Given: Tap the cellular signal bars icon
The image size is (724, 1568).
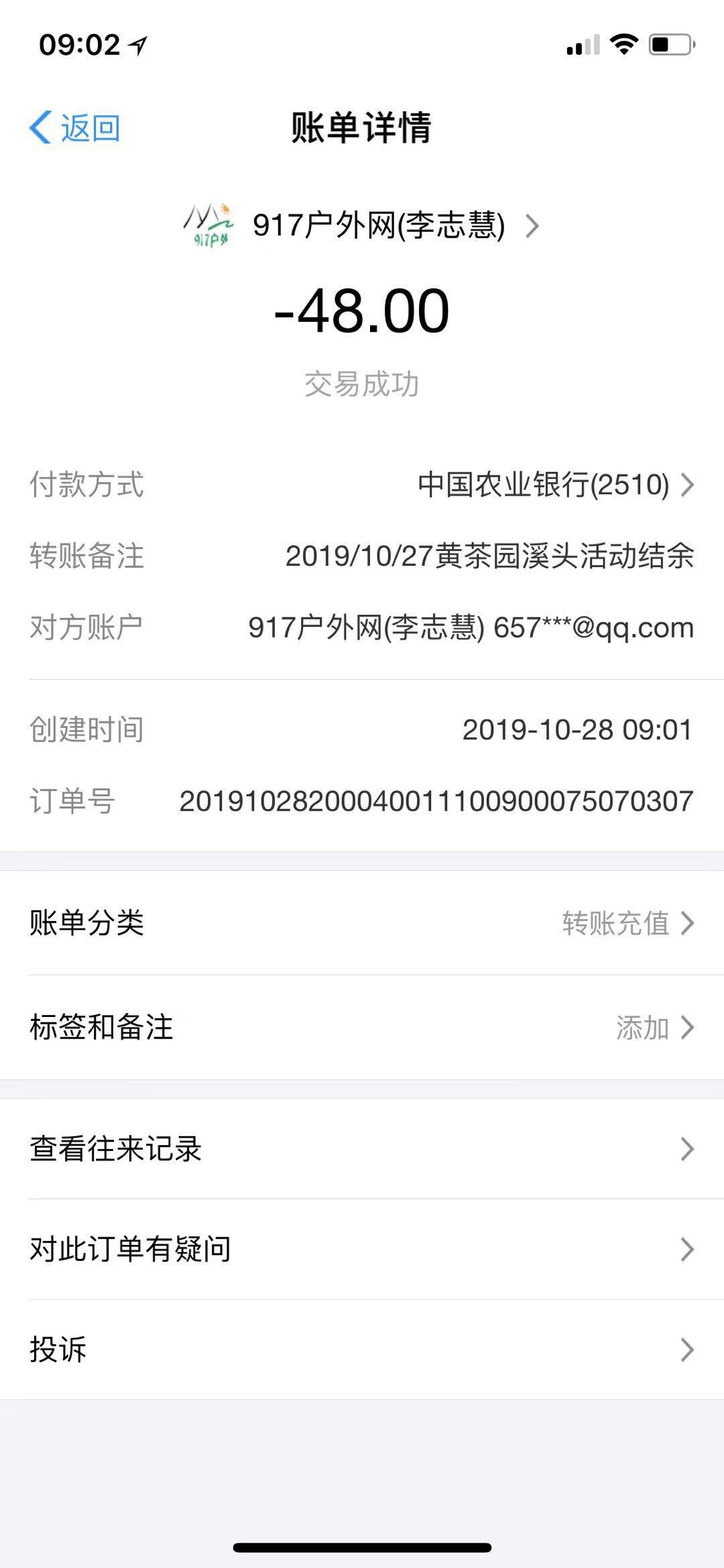Looking at the screenshot, I should pyautogui.click(x=581, y=46).
